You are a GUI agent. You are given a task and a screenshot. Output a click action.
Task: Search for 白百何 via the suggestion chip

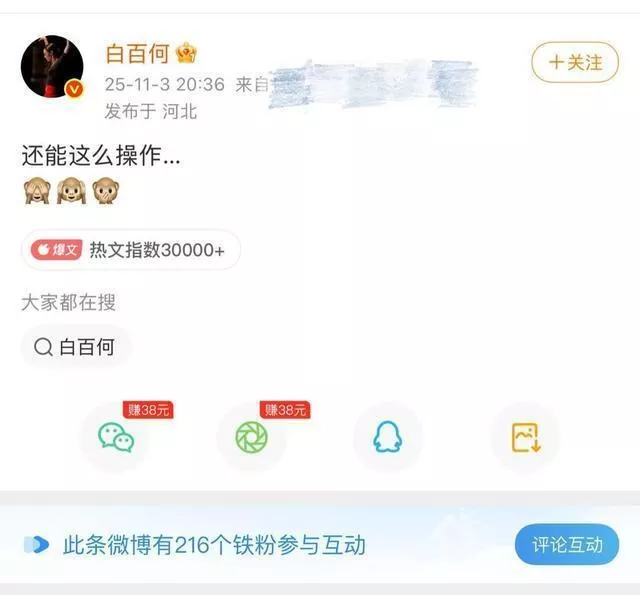(76, 347)
